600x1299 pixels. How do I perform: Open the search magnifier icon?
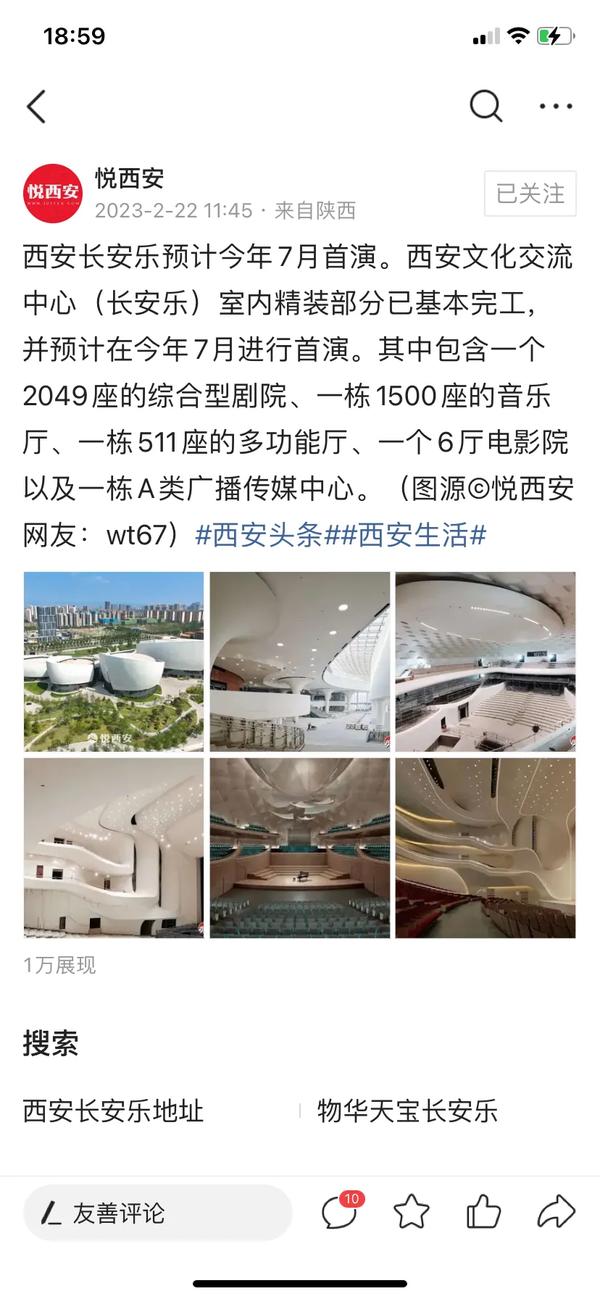pyautogui.click(x=486, y=105)
